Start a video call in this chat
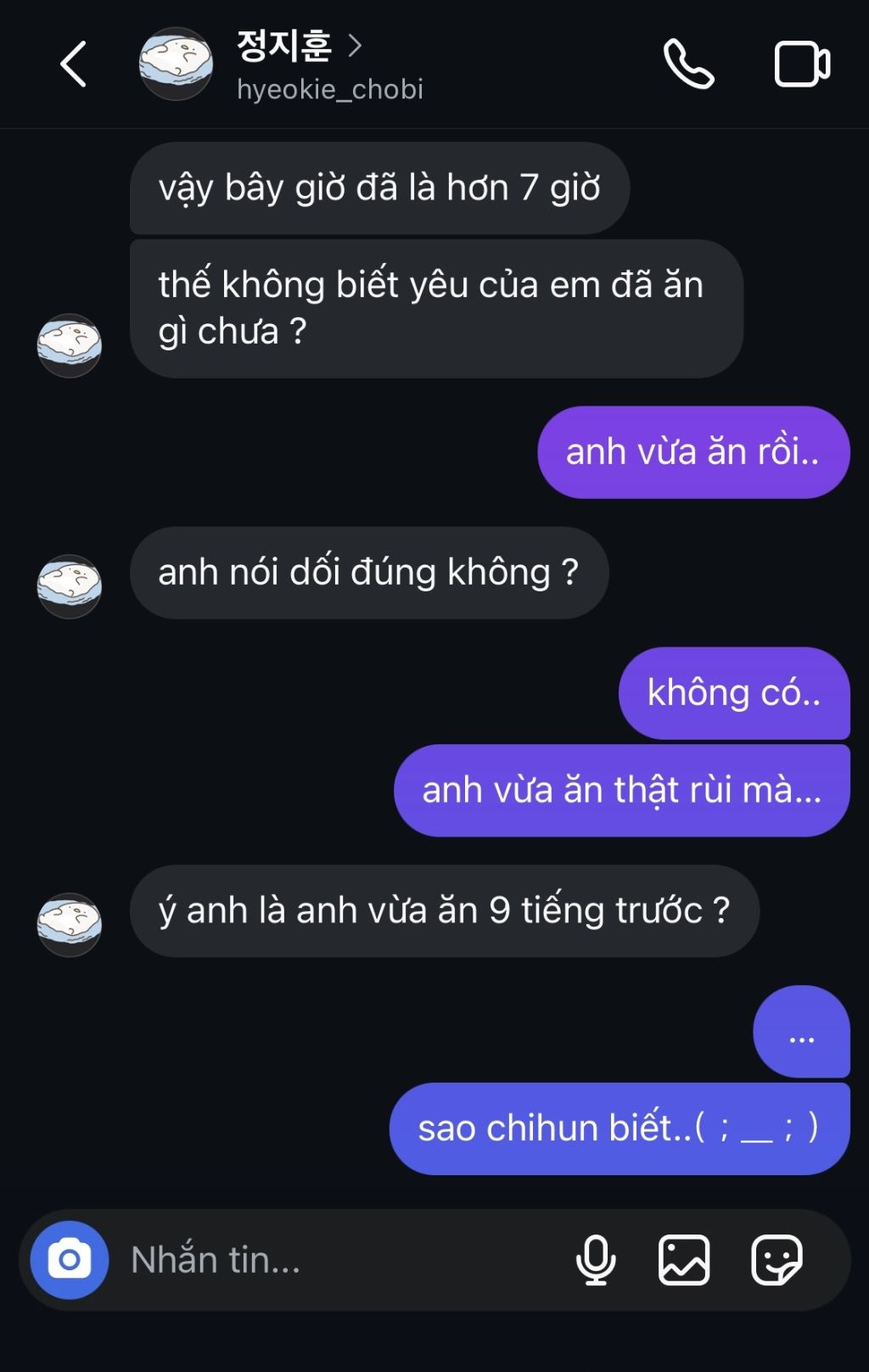Screen dimensions: 869x1372 pos(801,64)
